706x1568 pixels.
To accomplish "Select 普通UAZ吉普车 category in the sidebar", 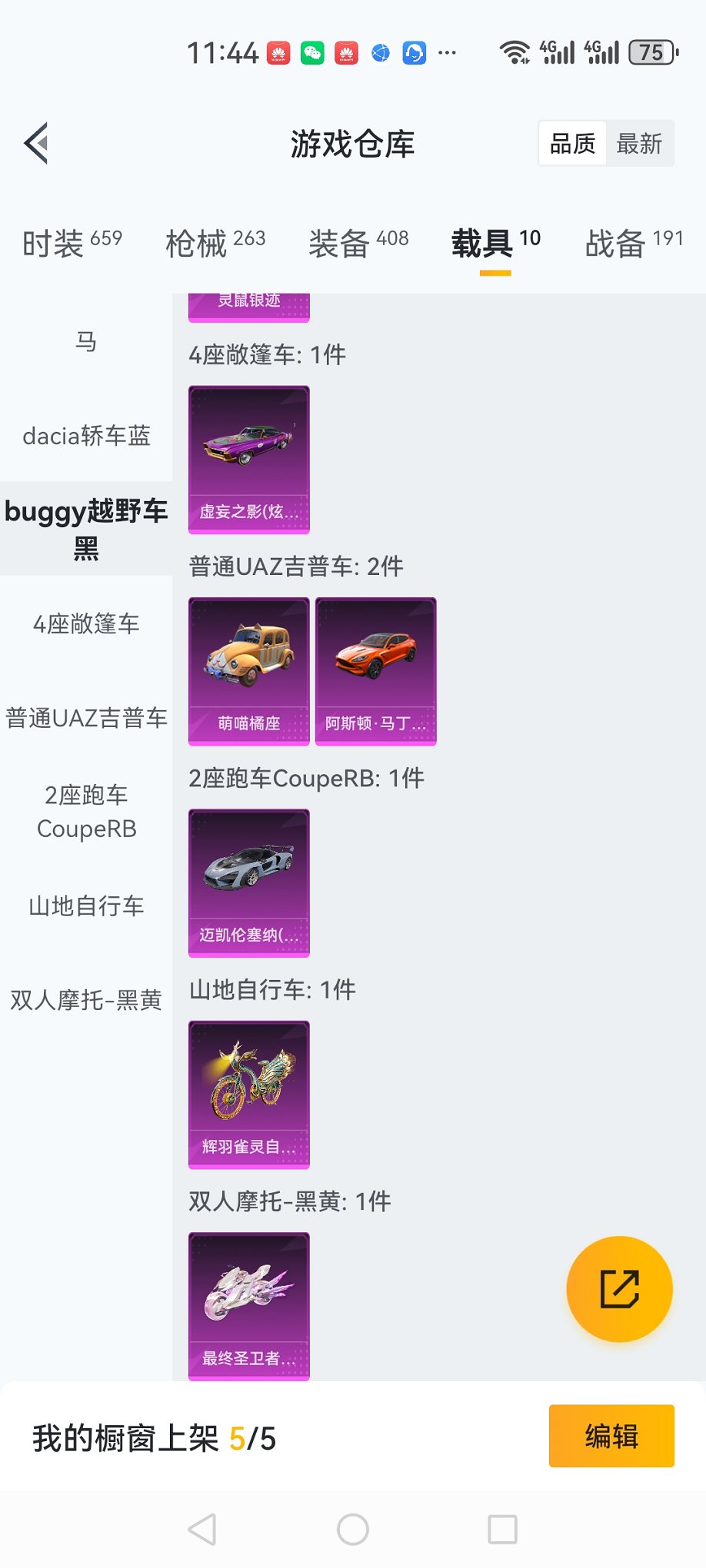I will [x=86, y=718].
